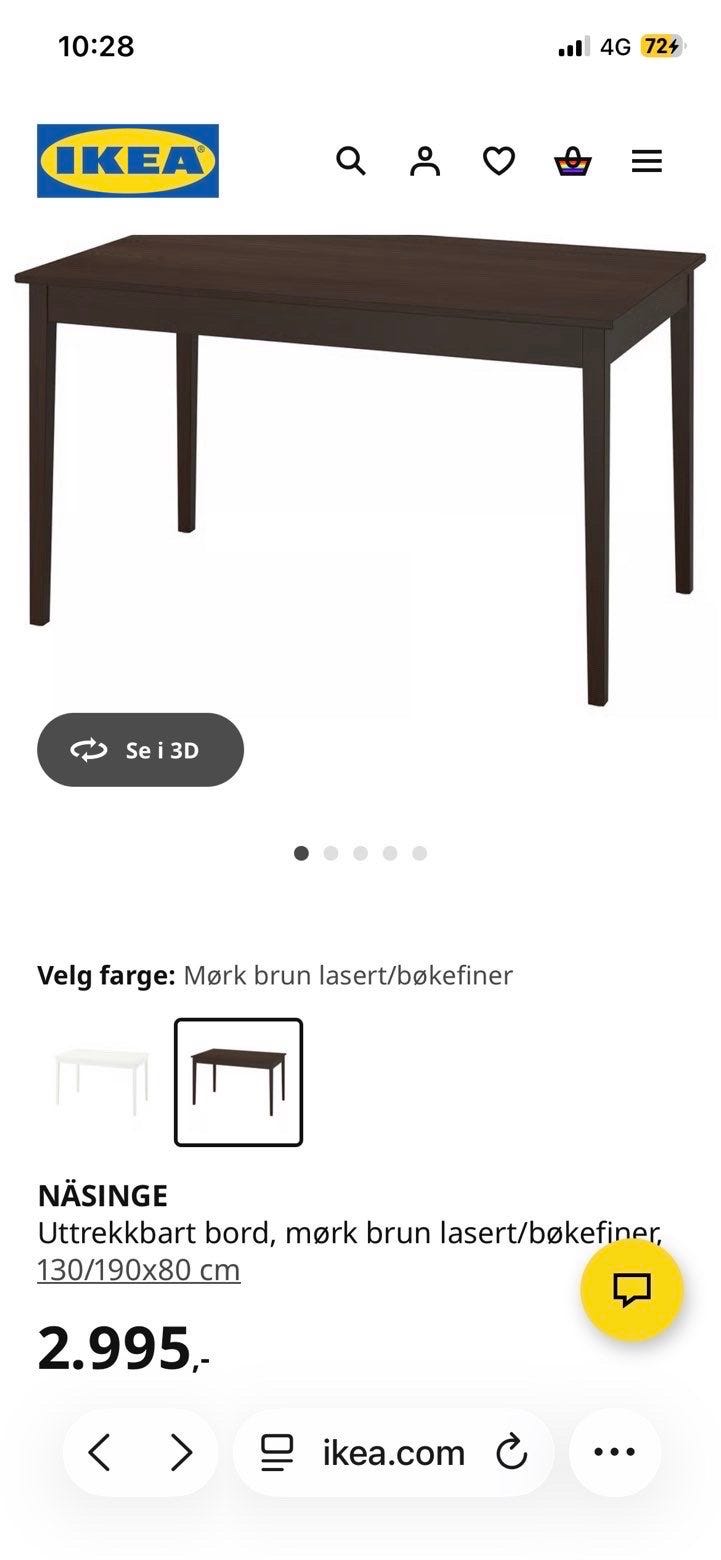The height and width of the screenshot is (1560, 721).
Task: Reload the page with the refresh icon
Action: tap(513, 1452)
